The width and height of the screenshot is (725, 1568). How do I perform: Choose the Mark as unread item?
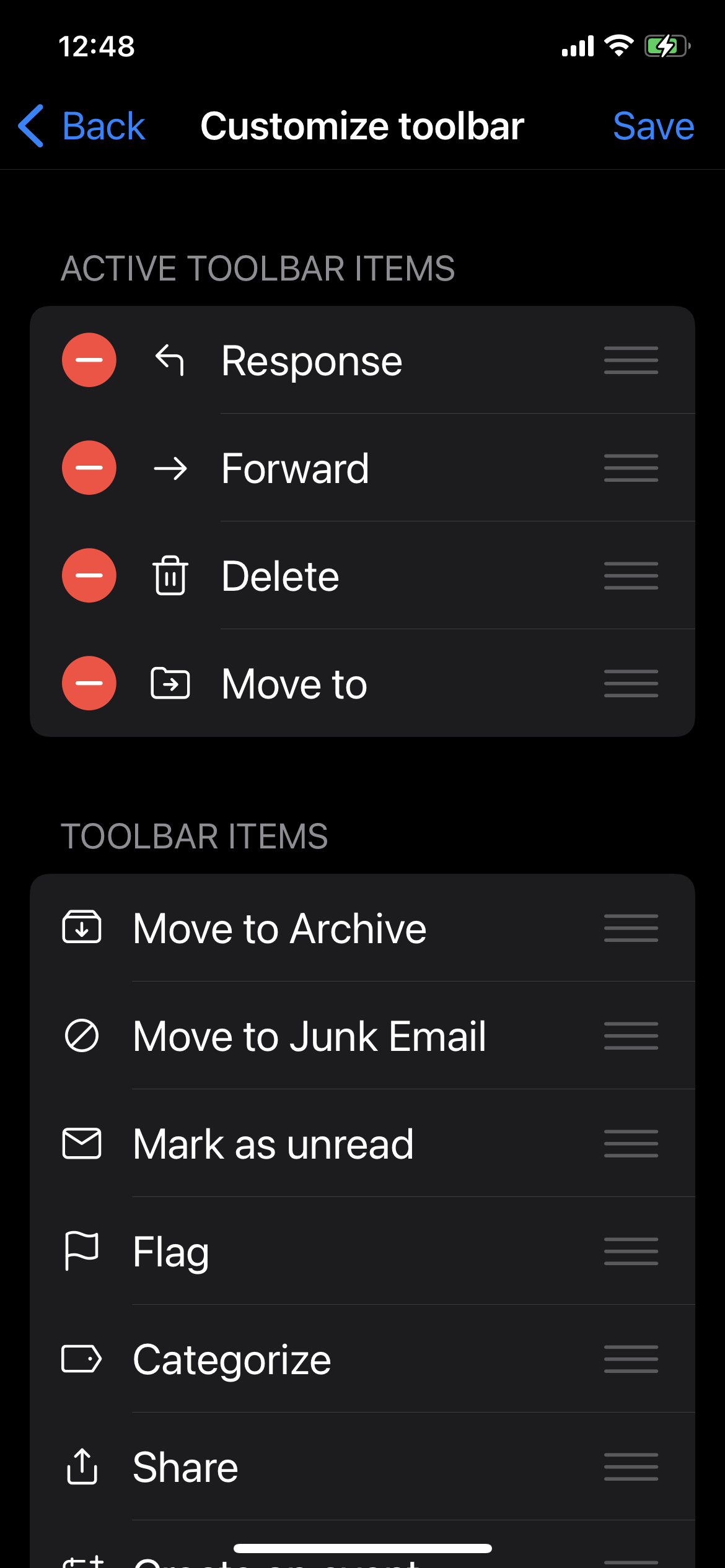coord(362,1143)
